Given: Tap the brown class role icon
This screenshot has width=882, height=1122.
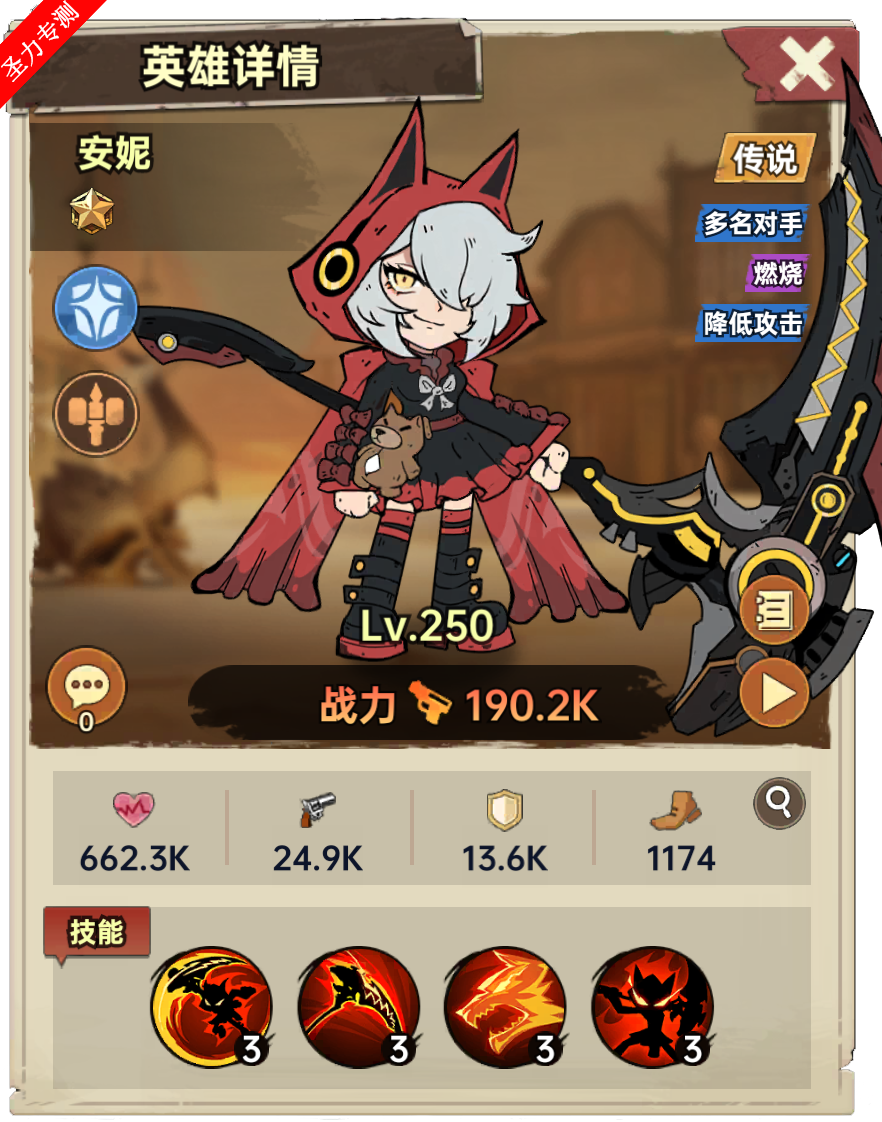Looking at the screenshot, I should pos(95,413).
